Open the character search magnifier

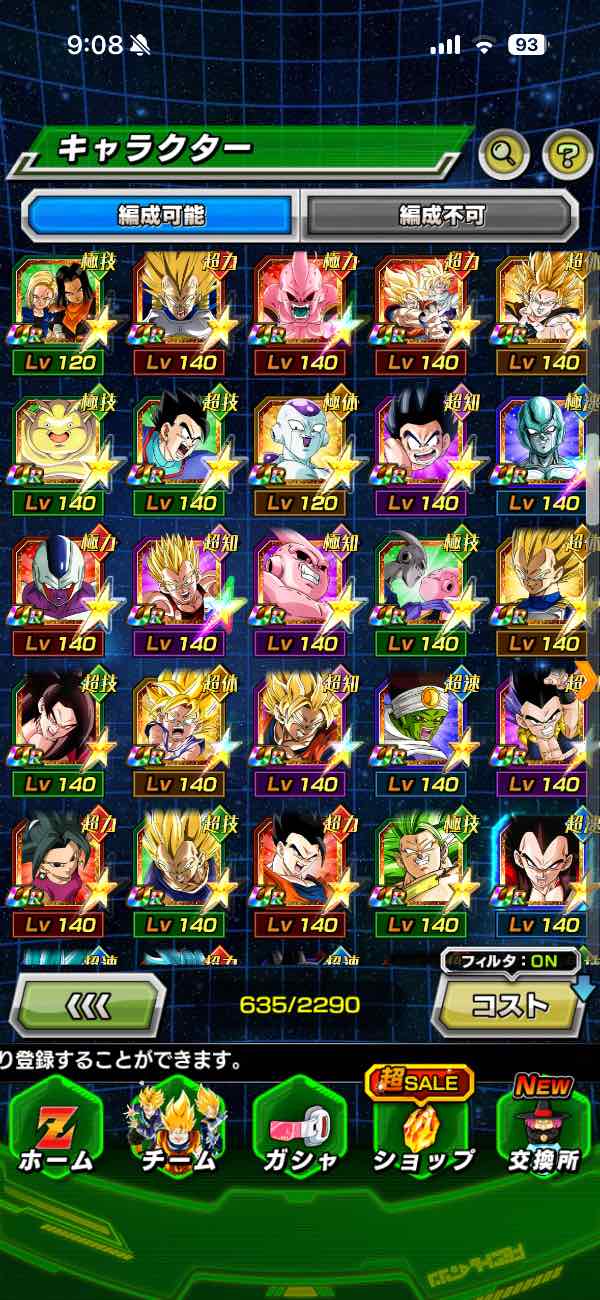[504, 153]
